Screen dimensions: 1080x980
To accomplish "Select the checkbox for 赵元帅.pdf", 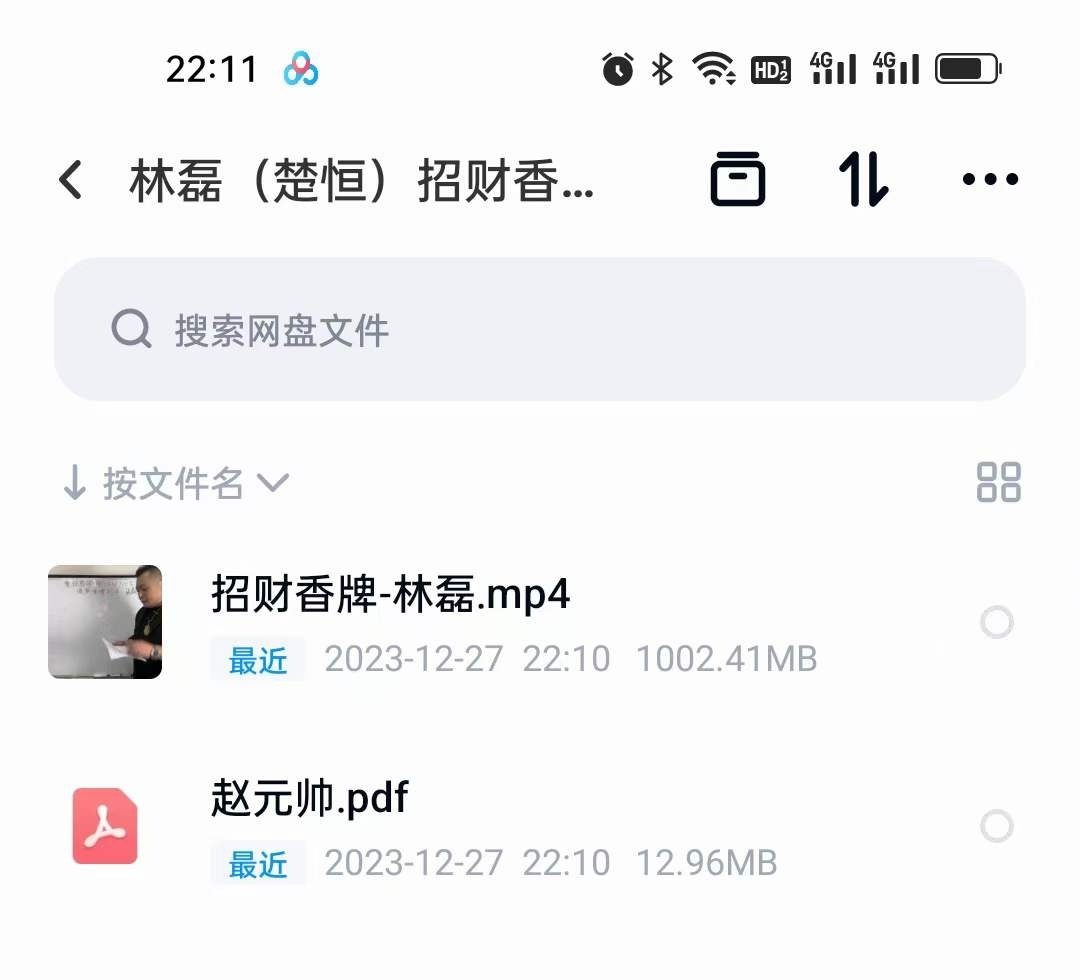I will point(997,826).
